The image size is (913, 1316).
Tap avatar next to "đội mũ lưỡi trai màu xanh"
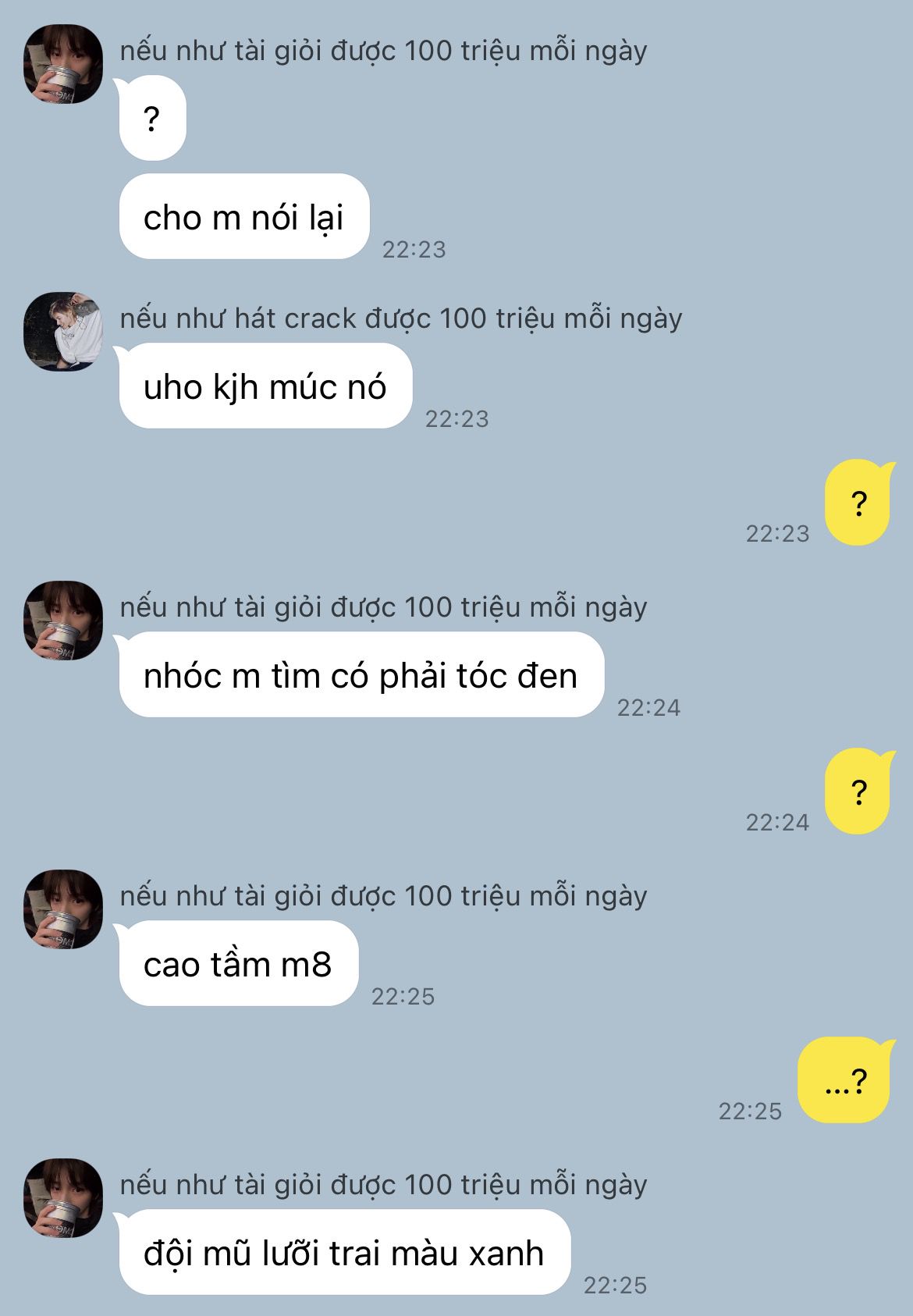pyautogui.click(x=63, y=1197)
